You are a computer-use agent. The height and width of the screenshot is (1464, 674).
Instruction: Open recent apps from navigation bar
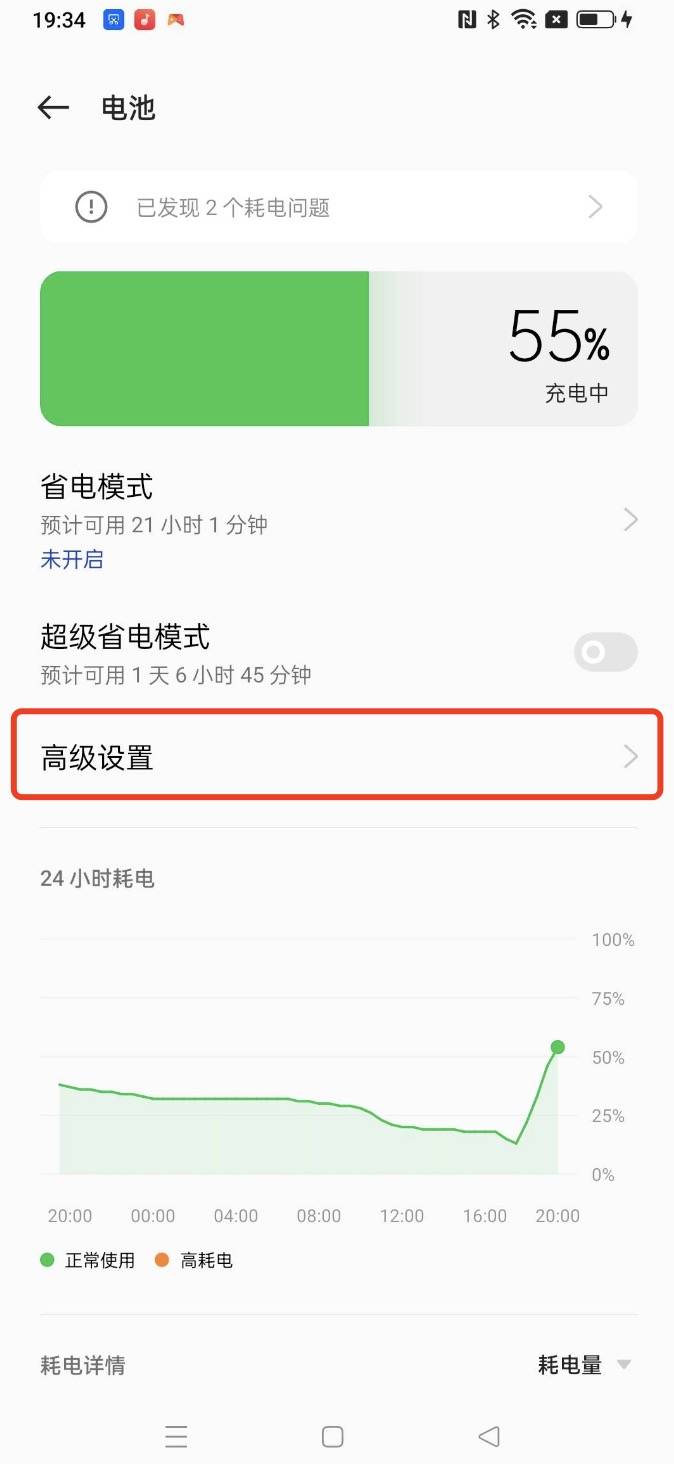point(176,1437)
